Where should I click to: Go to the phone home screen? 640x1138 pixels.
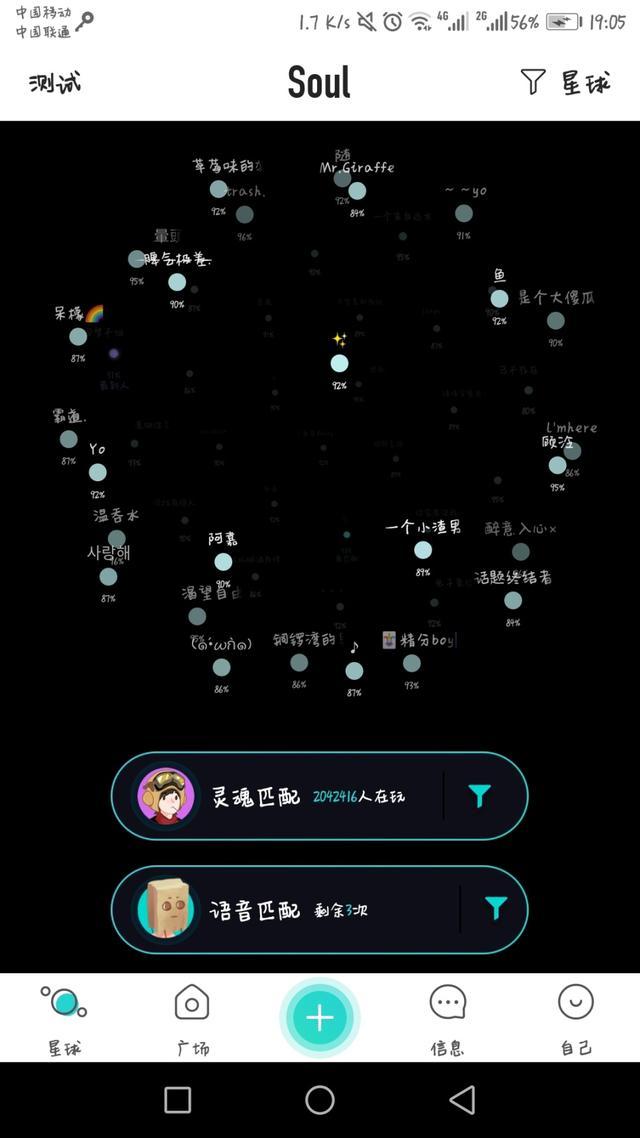320,1100
